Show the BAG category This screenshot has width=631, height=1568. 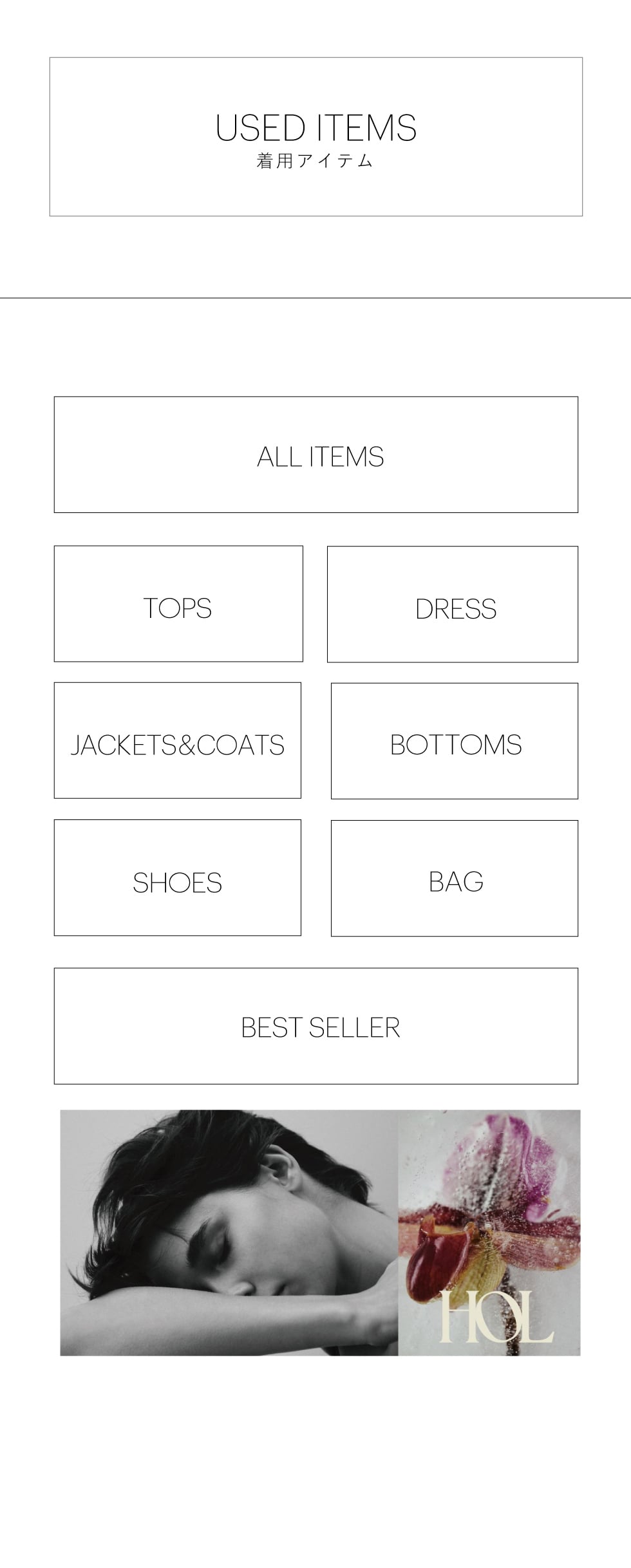(x=454, y=879)
